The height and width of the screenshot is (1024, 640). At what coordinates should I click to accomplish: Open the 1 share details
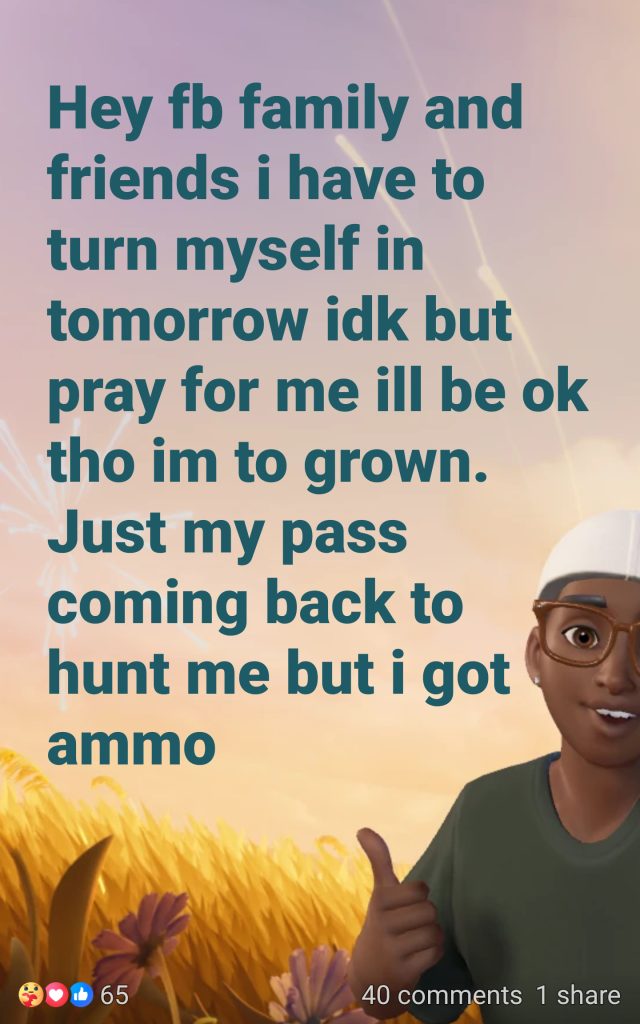click(x=578, y=995)
